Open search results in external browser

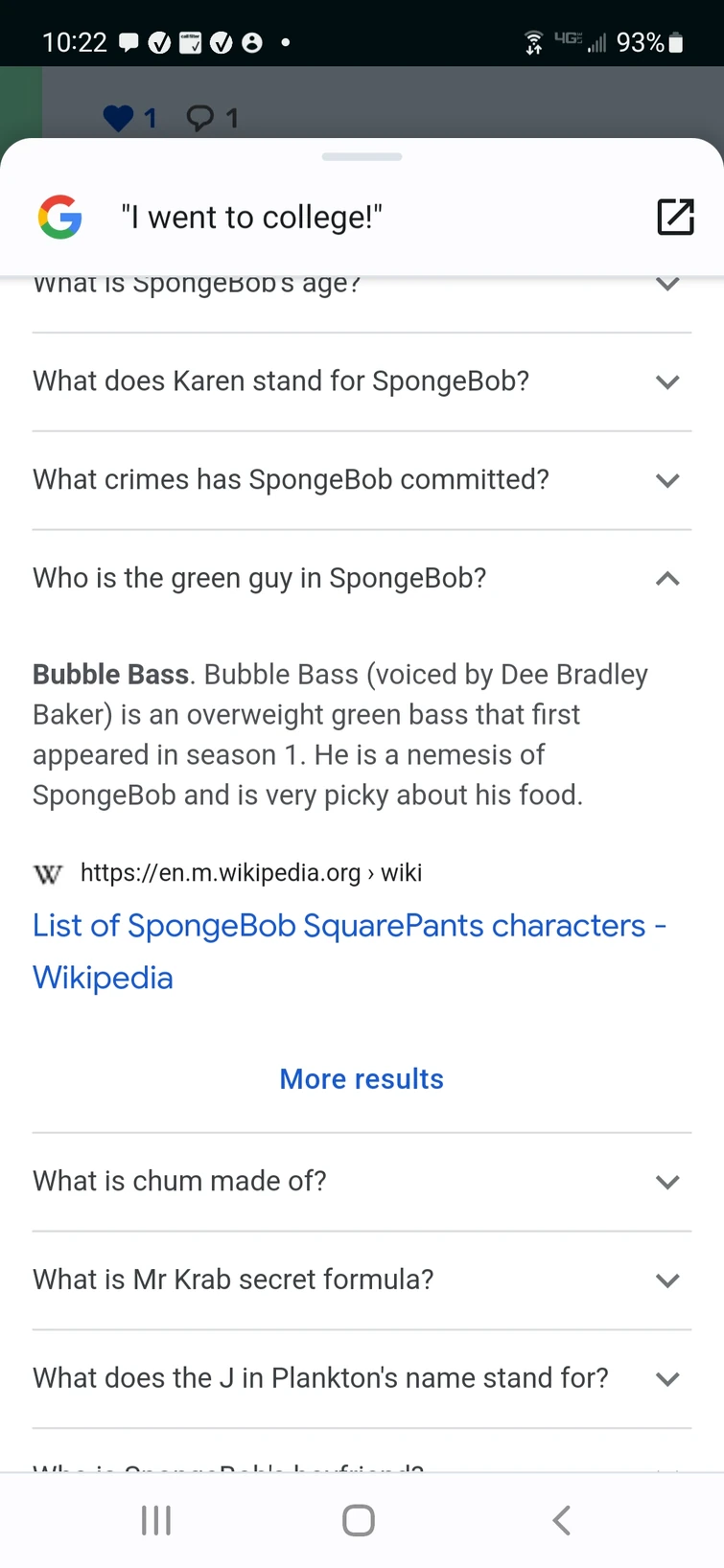point(675,217)
